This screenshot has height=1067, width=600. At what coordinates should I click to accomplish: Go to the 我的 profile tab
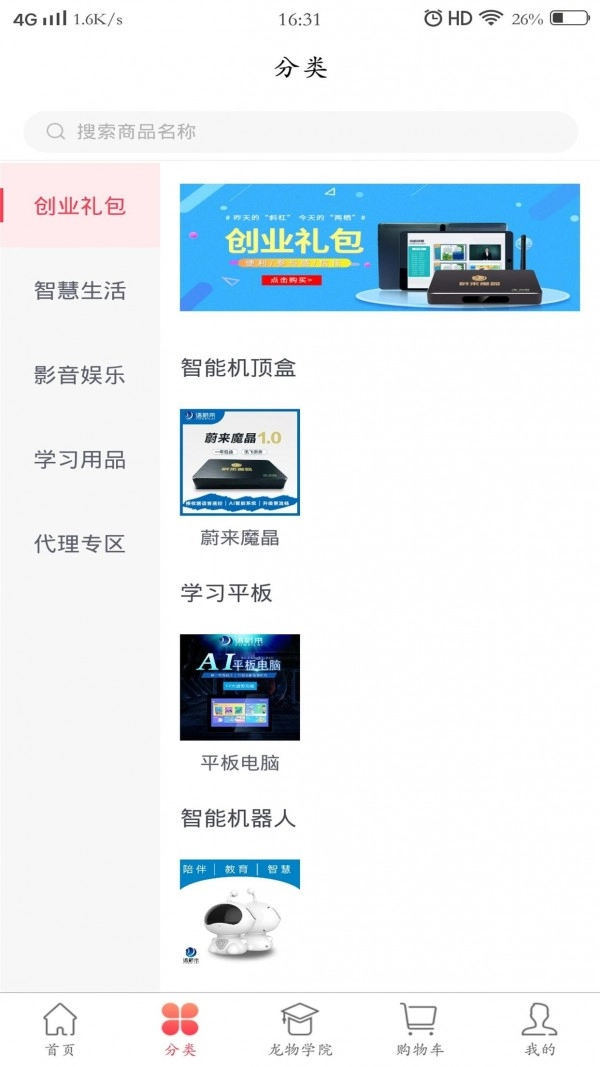coord(539,1030)
